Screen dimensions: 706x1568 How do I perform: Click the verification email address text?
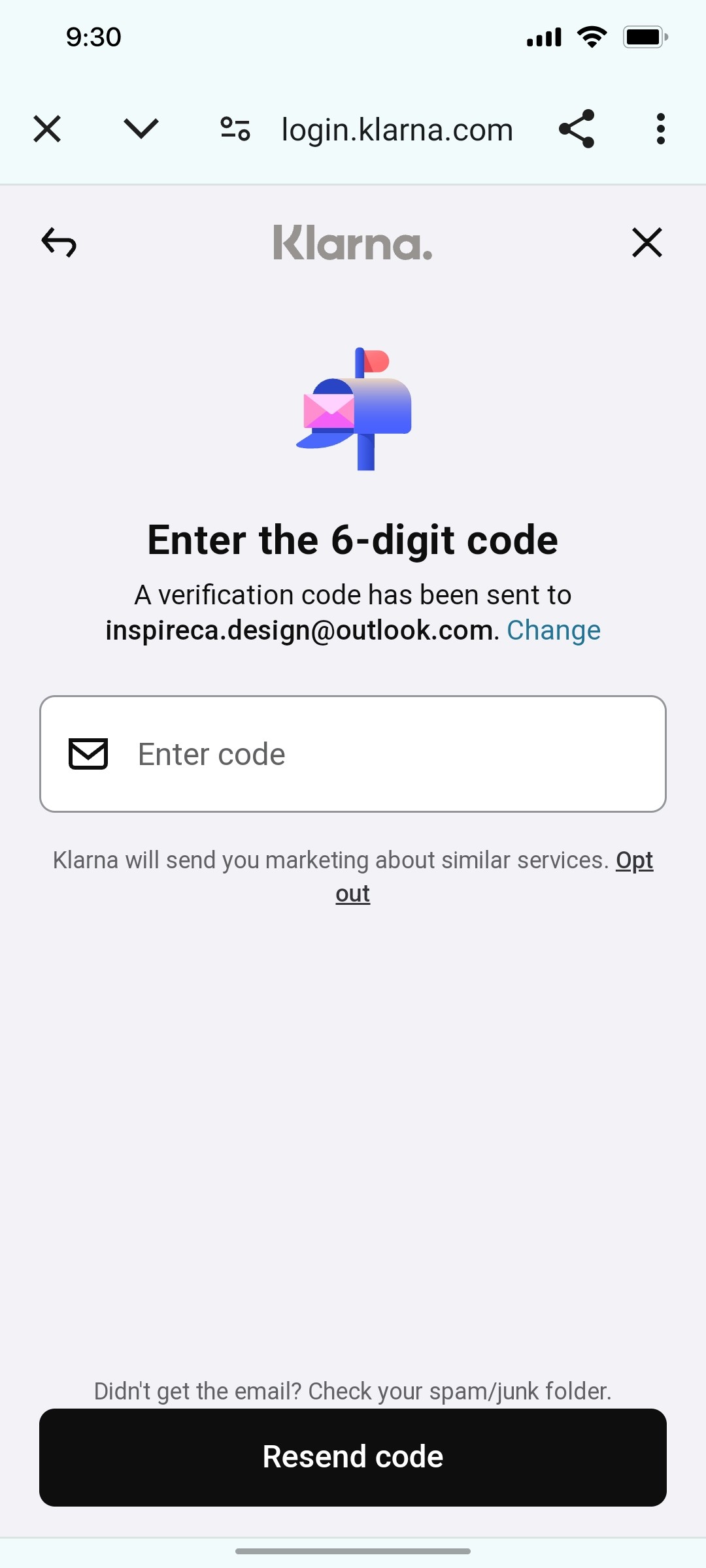click(x=299, y=629)
